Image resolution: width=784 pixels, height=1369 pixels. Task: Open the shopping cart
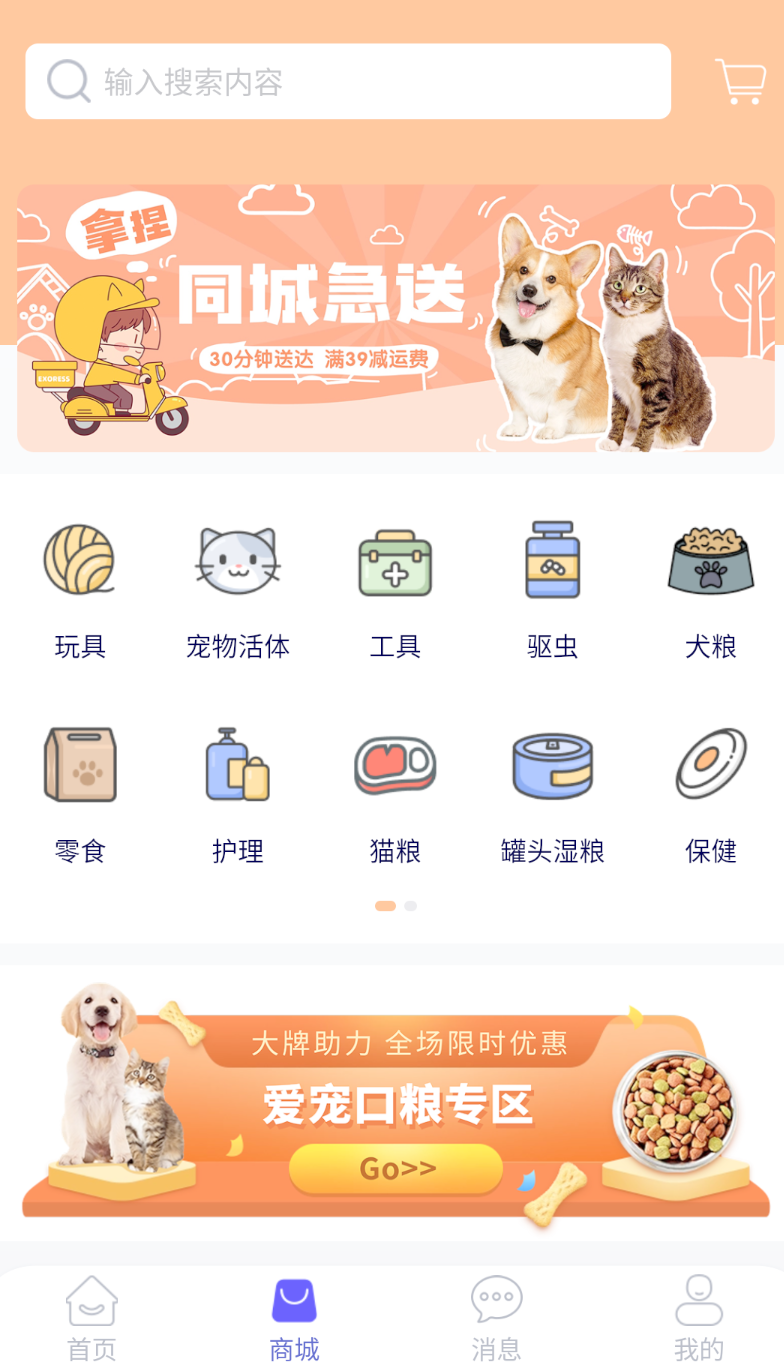741,81
